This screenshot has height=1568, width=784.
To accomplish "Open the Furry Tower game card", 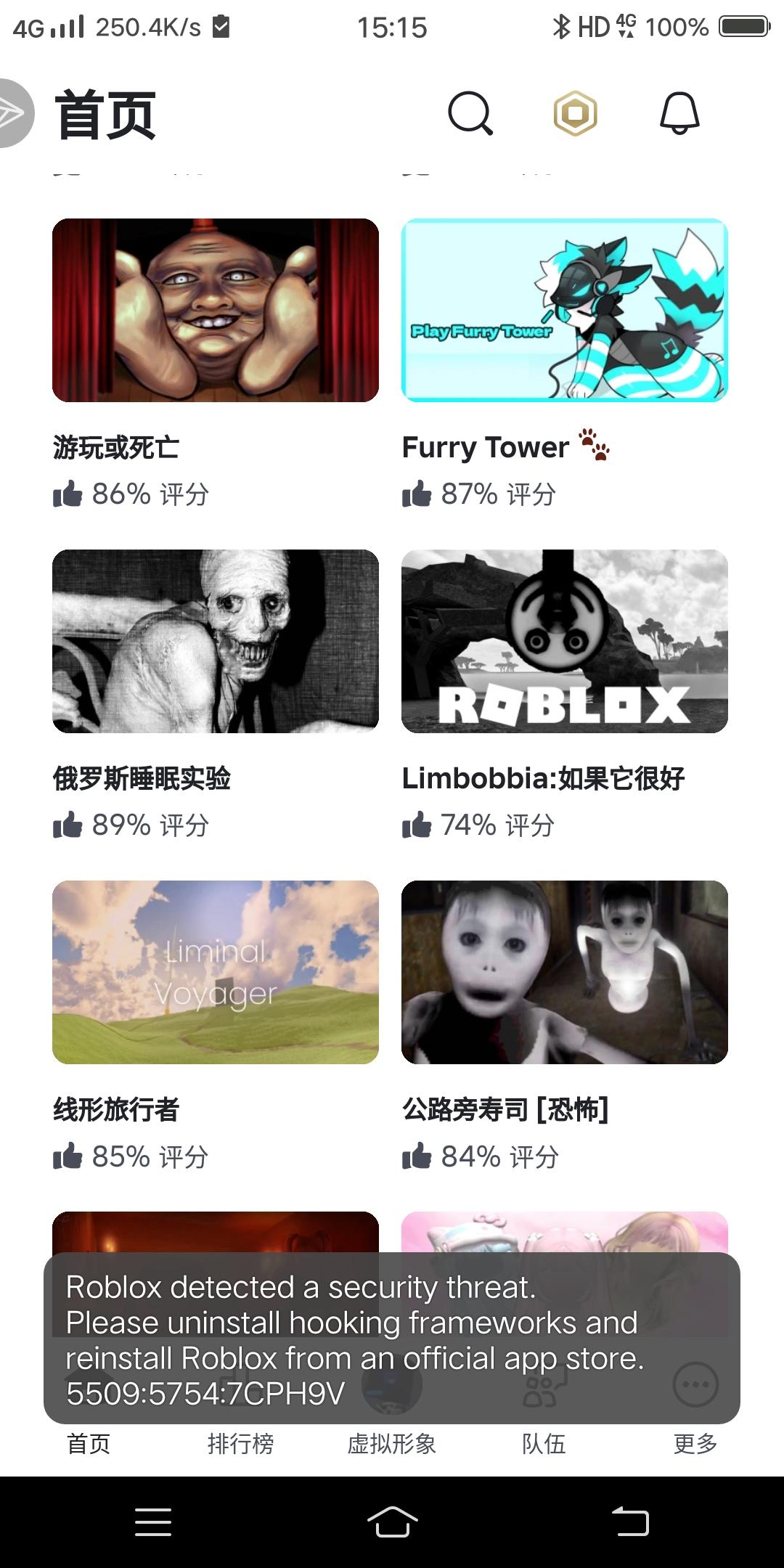I will 564,311.
